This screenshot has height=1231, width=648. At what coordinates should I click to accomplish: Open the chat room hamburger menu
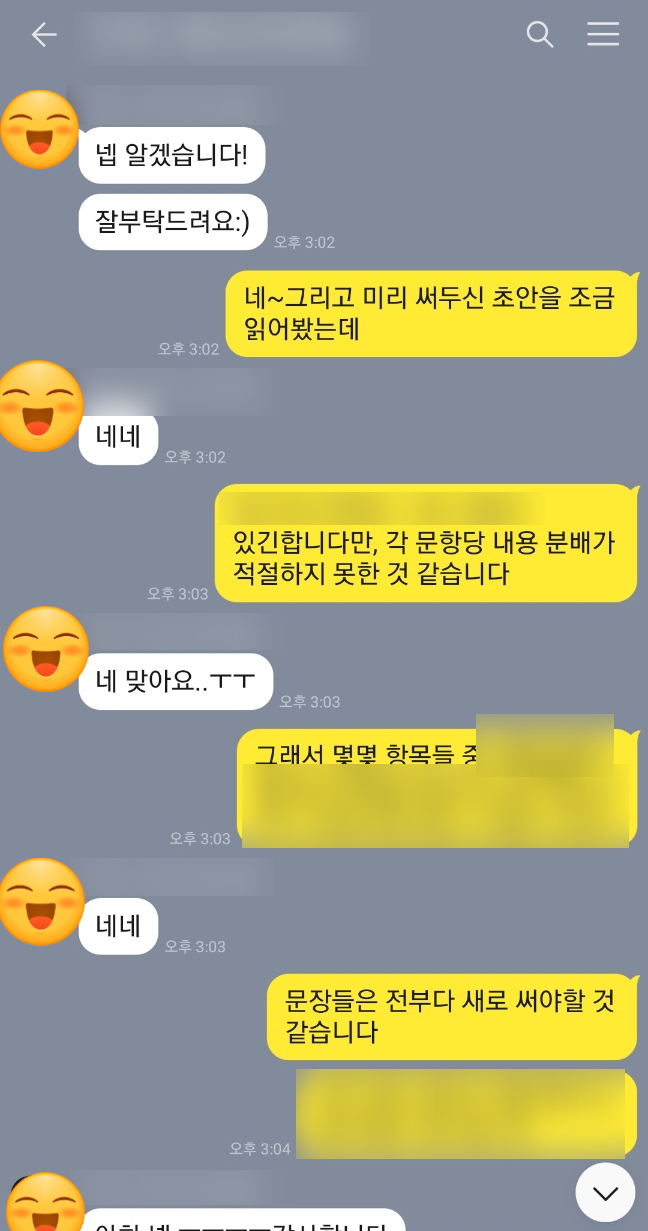point(603,35)
